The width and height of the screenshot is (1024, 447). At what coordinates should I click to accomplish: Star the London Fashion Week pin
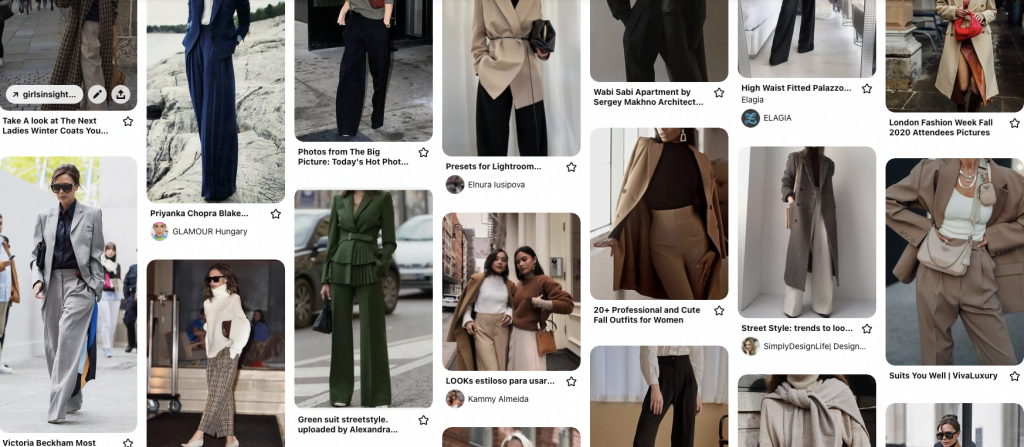pos(1015,122)
